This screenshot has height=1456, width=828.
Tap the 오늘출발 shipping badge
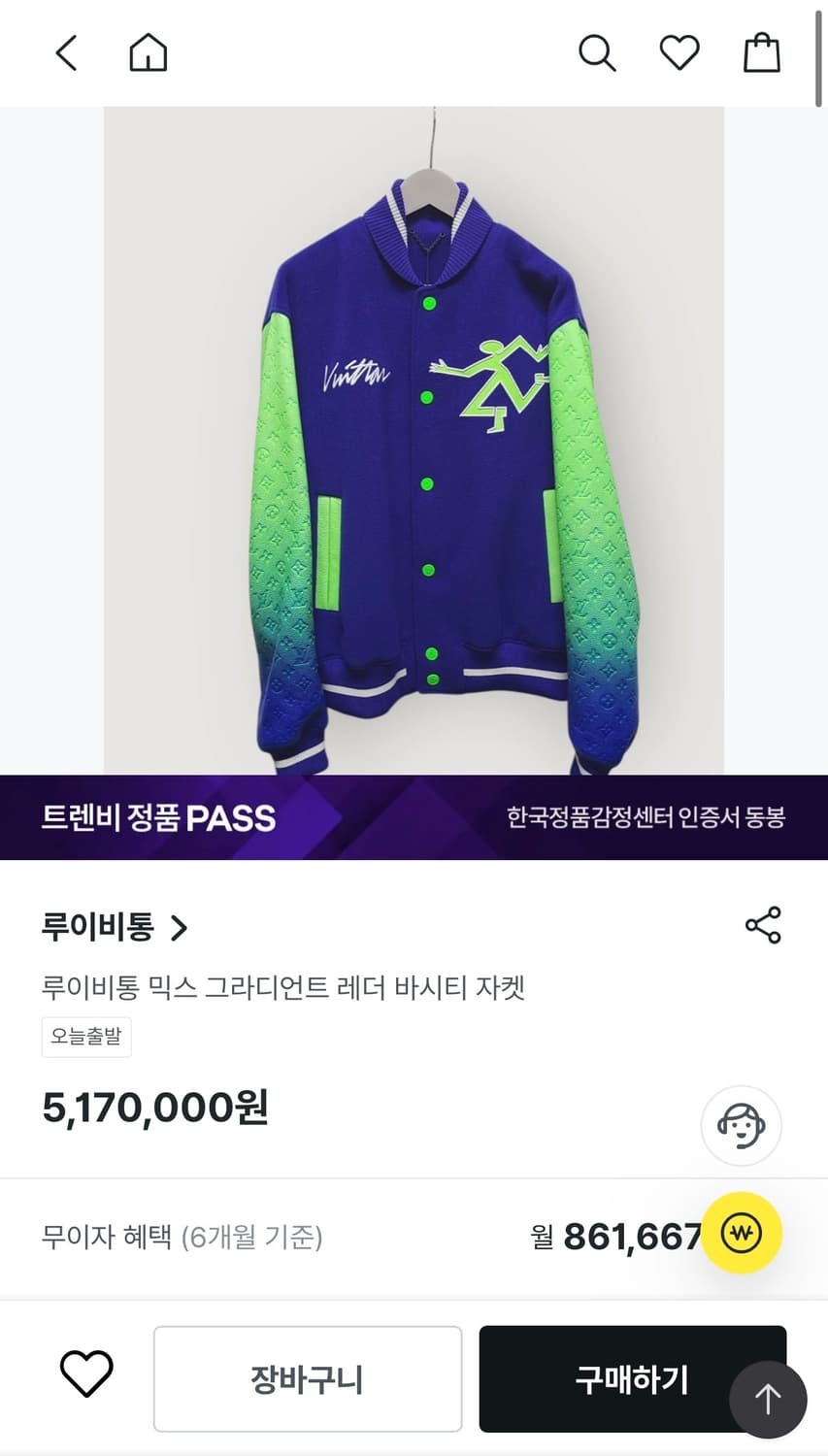(86, 1037)
